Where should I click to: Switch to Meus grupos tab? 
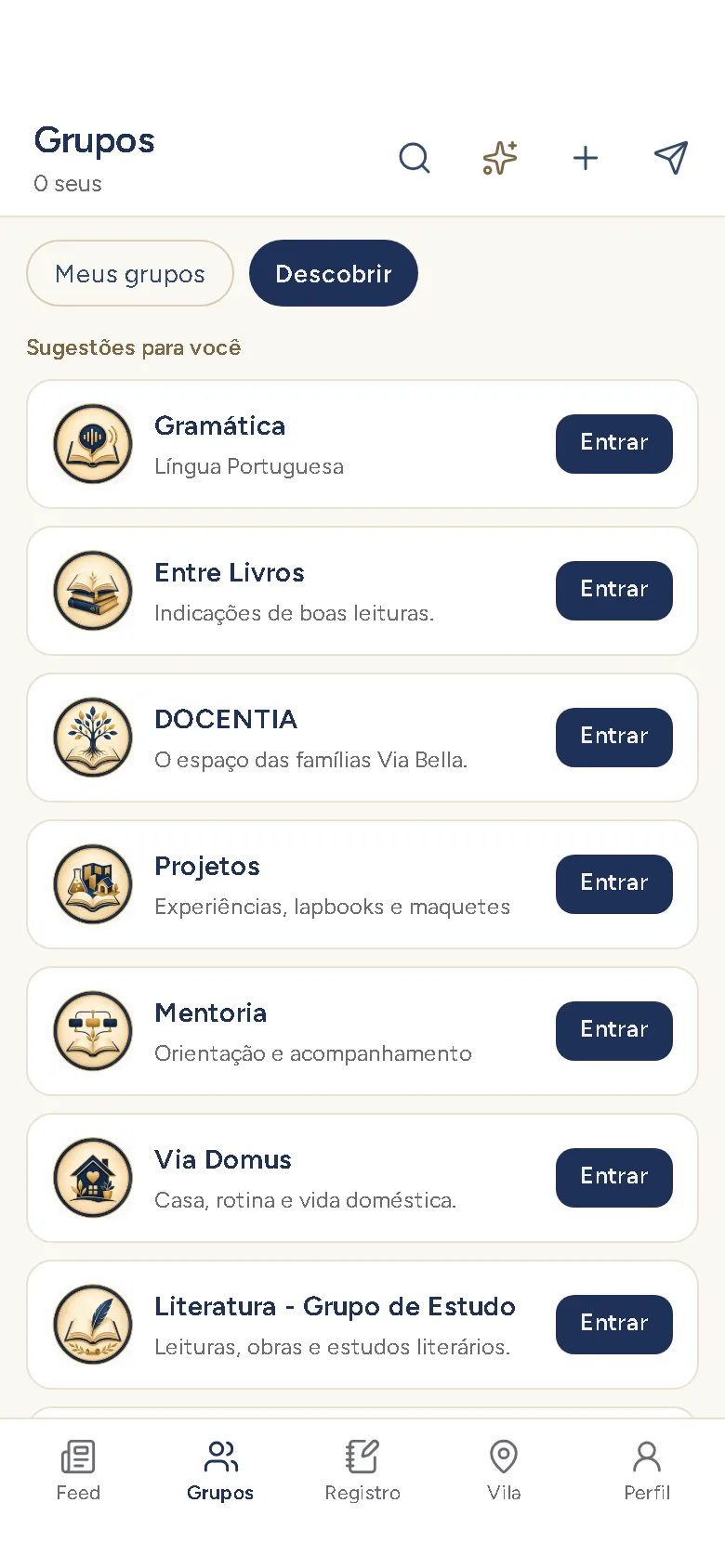point(130,273)
